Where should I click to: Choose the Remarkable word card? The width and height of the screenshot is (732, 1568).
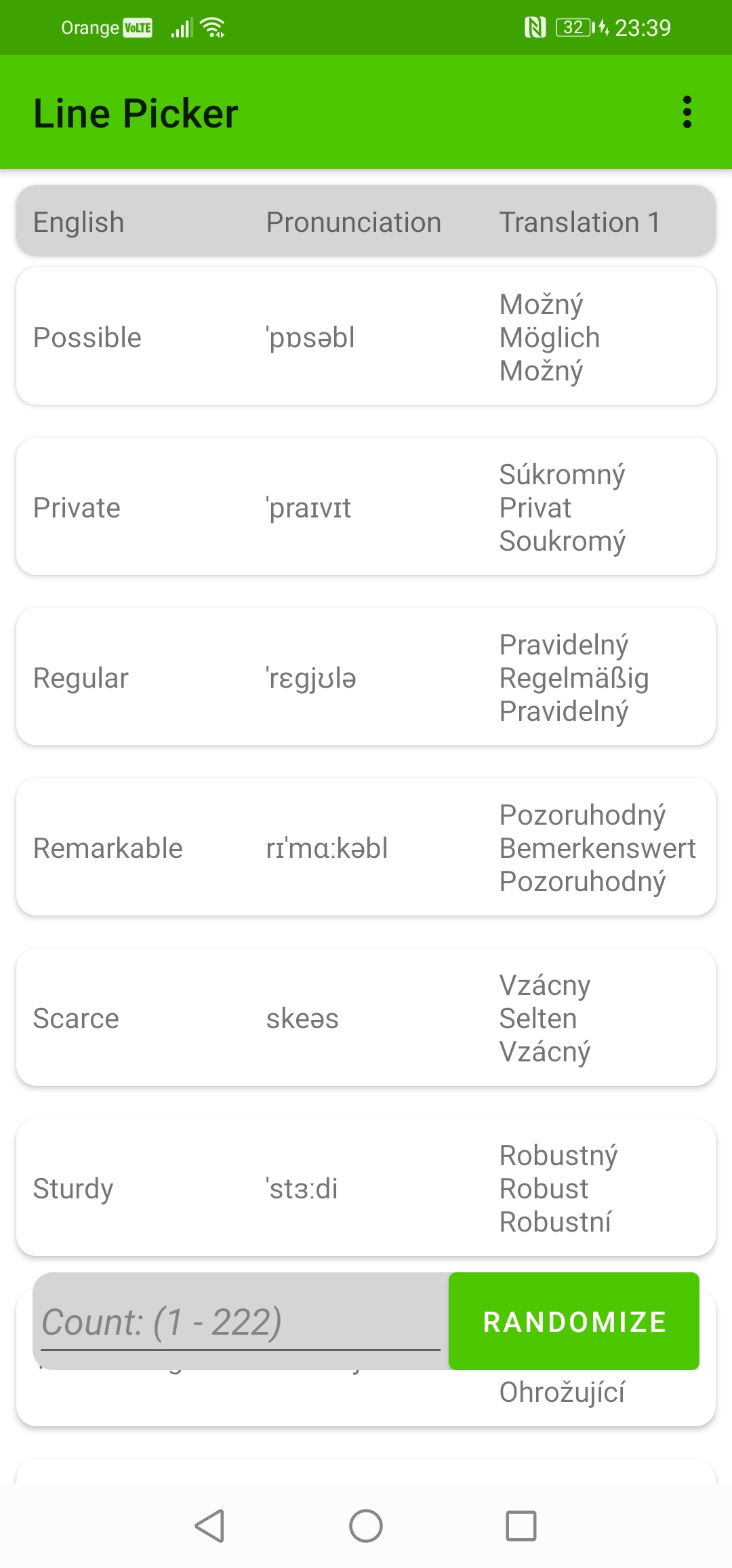click(x=366, y=848)
